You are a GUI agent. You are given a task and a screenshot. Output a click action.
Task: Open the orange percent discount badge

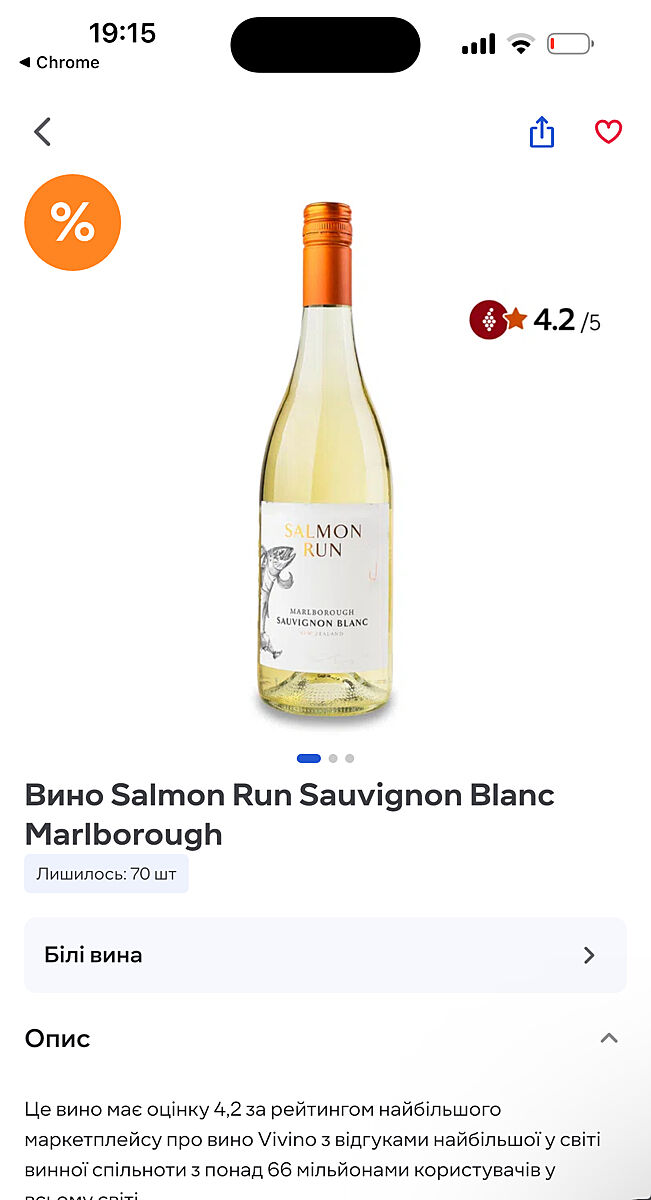click(72, 222)
